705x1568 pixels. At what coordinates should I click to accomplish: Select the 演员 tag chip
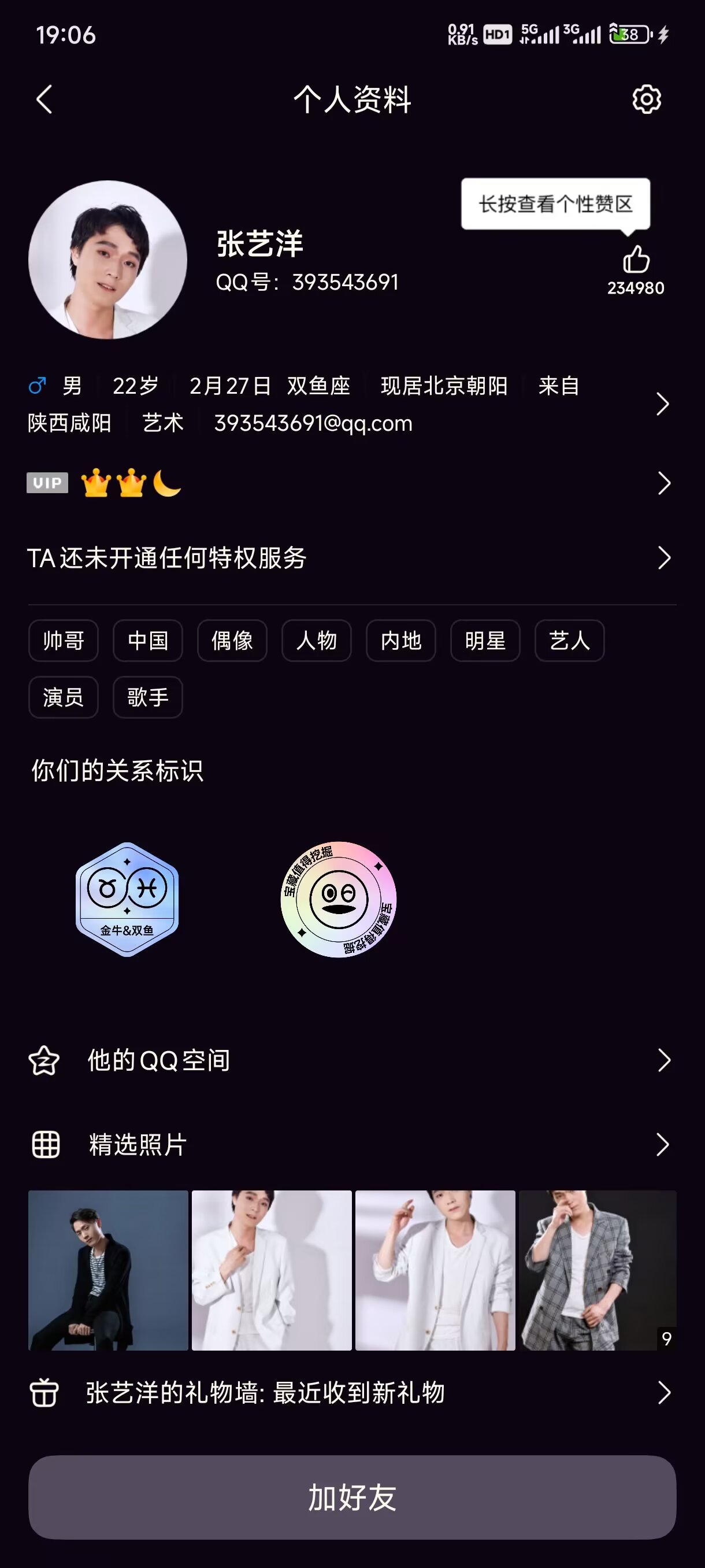(x=63, y=697)
